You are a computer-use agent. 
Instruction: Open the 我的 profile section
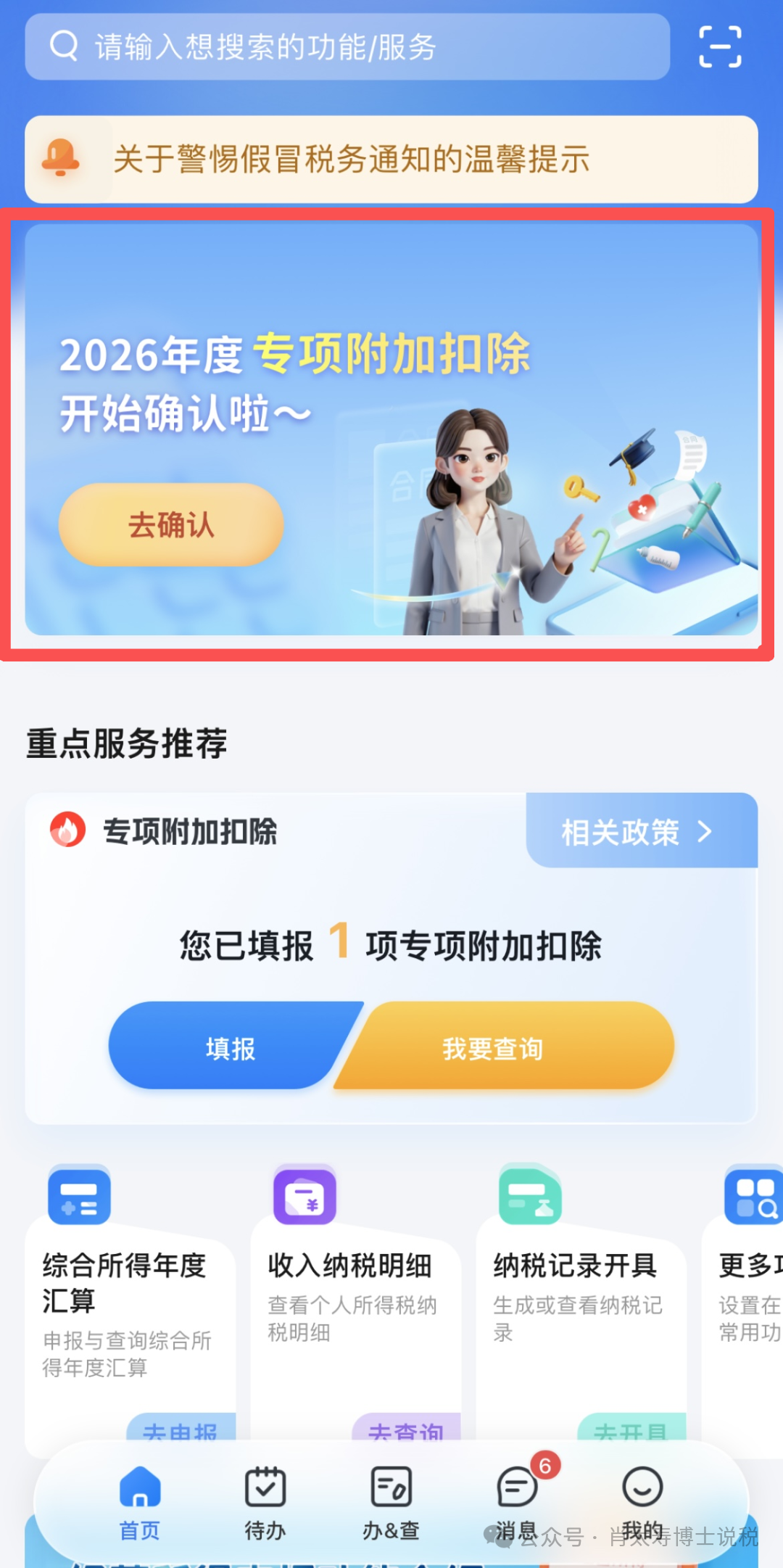[x=641, y=1501]
